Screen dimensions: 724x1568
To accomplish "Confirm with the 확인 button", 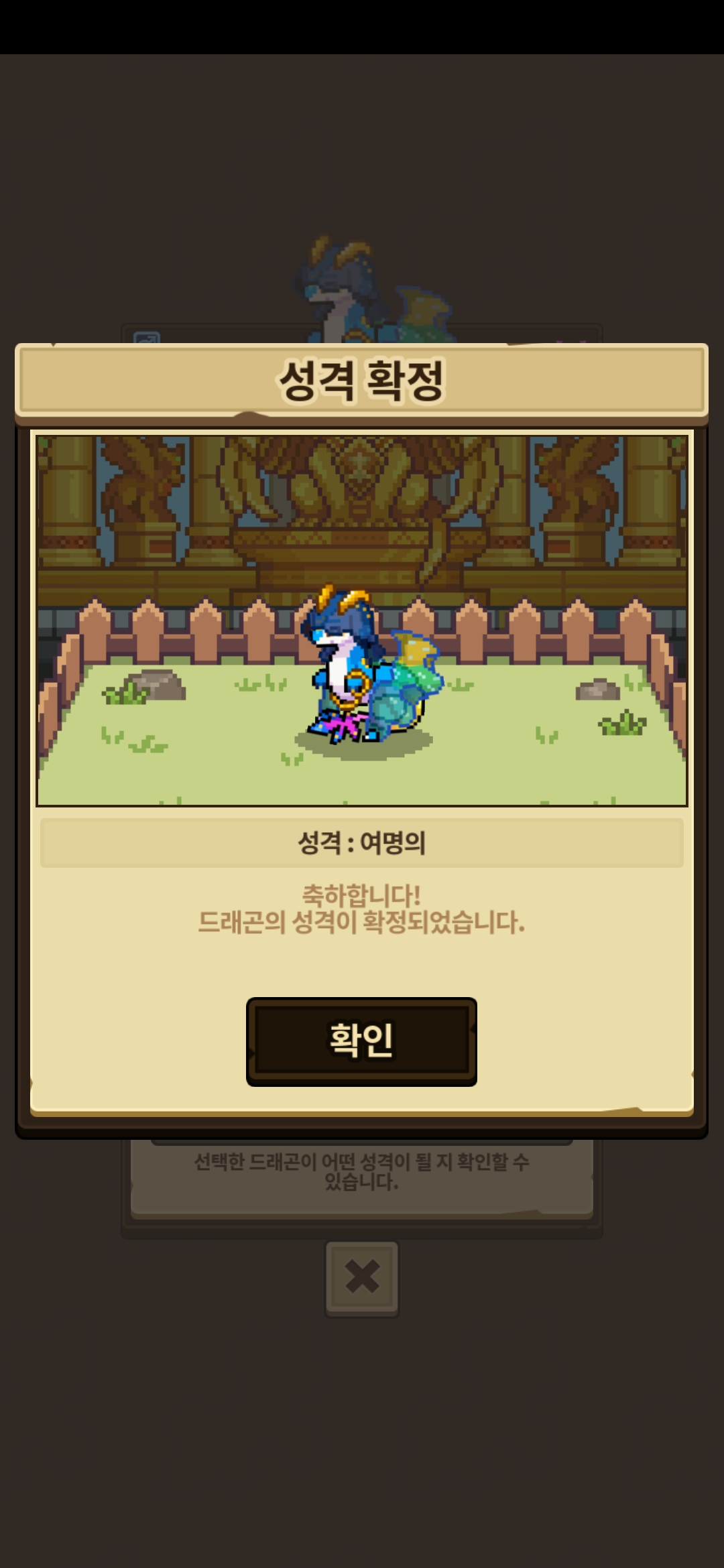I will point(361,1041).
